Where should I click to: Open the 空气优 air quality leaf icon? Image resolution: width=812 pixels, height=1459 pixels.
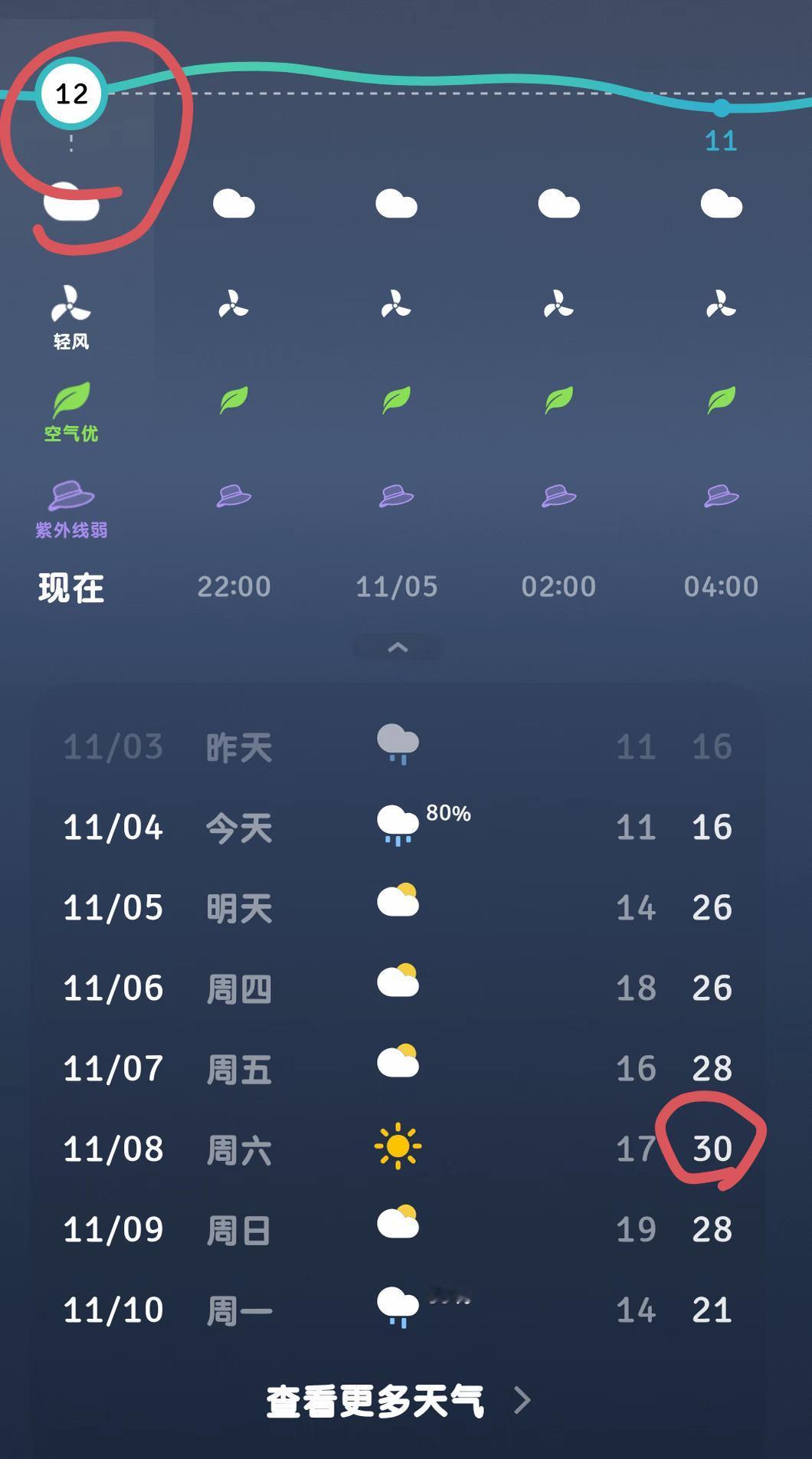73,398
